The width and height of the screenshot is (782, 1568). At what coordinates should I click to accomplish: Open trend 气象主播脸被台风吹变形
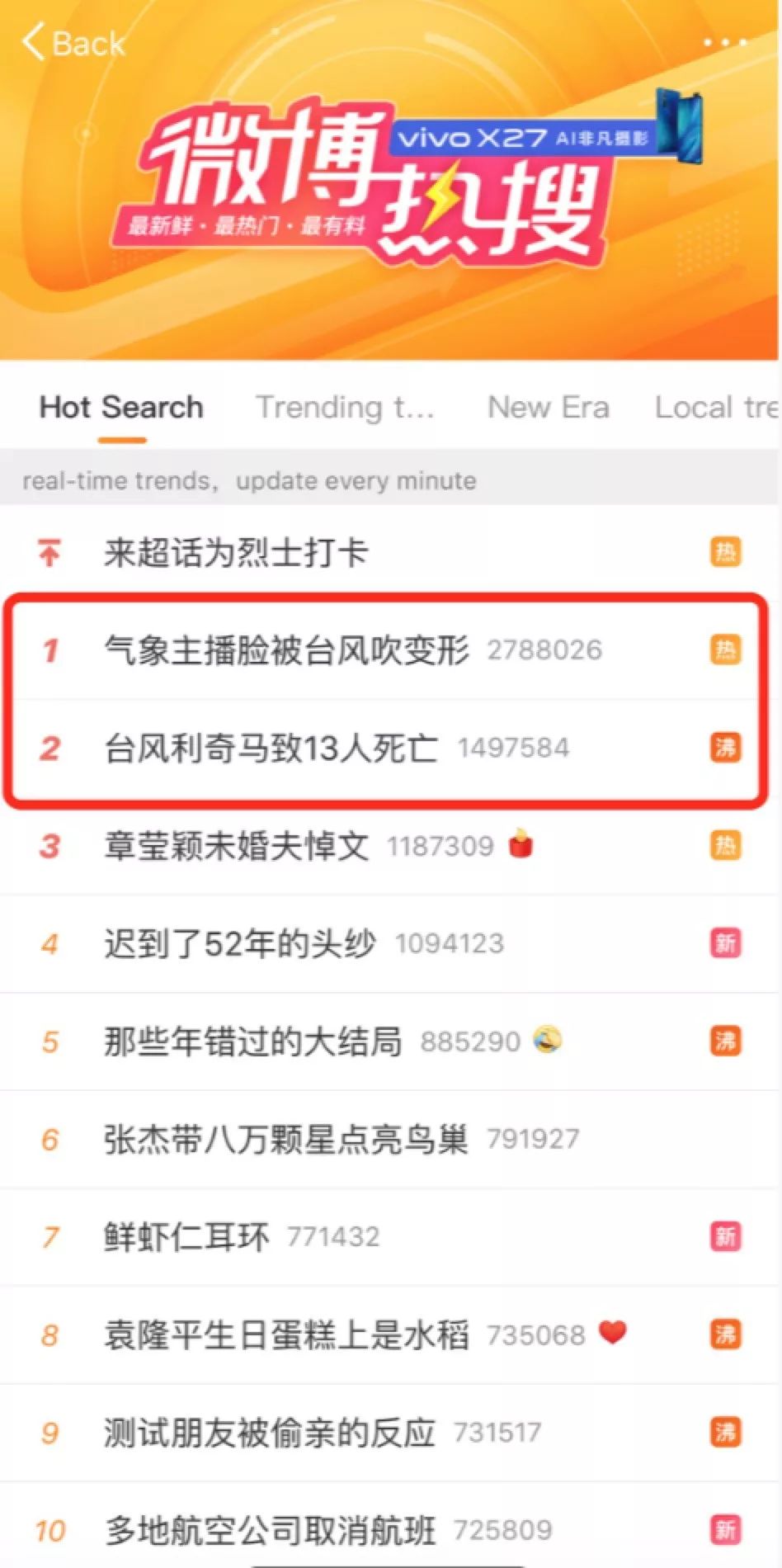coord(286,650)
